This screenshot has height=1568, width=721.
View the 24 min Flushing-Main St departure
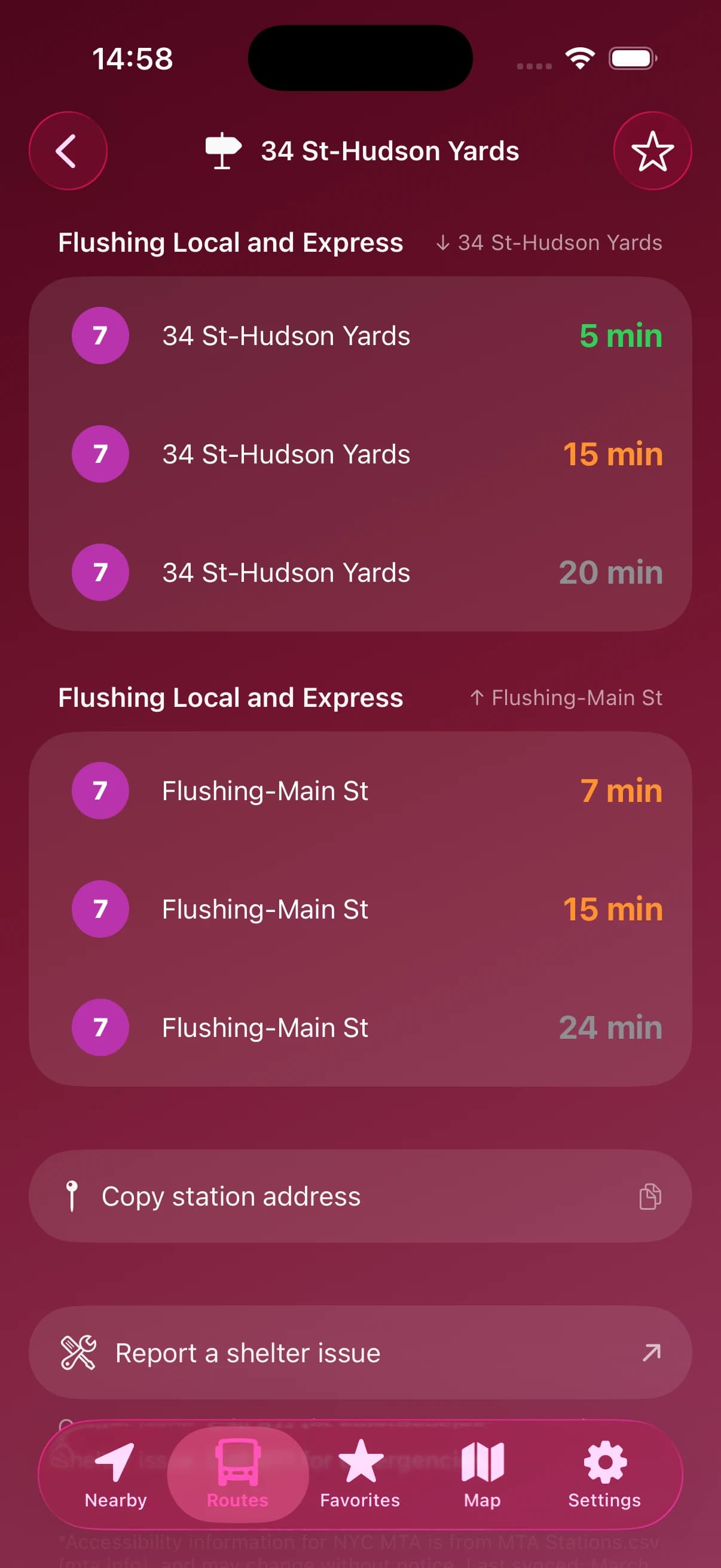coord(360,1027)
